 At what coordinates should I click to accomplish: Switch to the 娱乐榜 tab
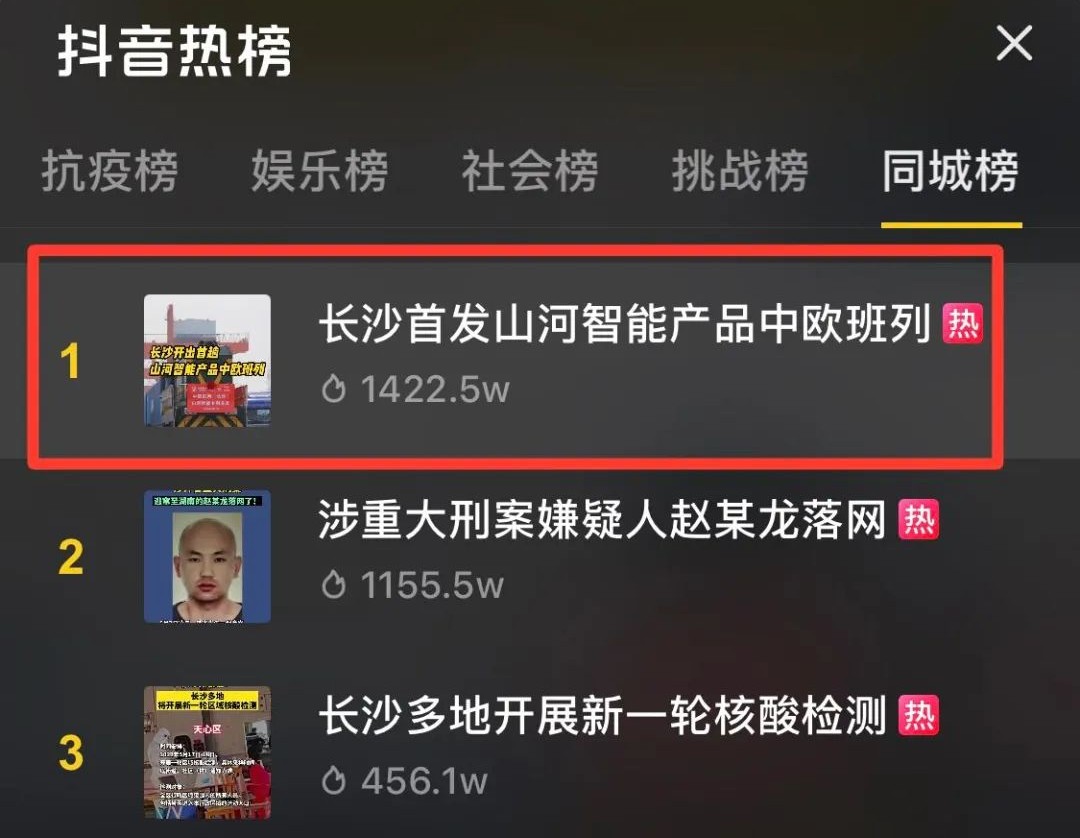coord(319,171)
